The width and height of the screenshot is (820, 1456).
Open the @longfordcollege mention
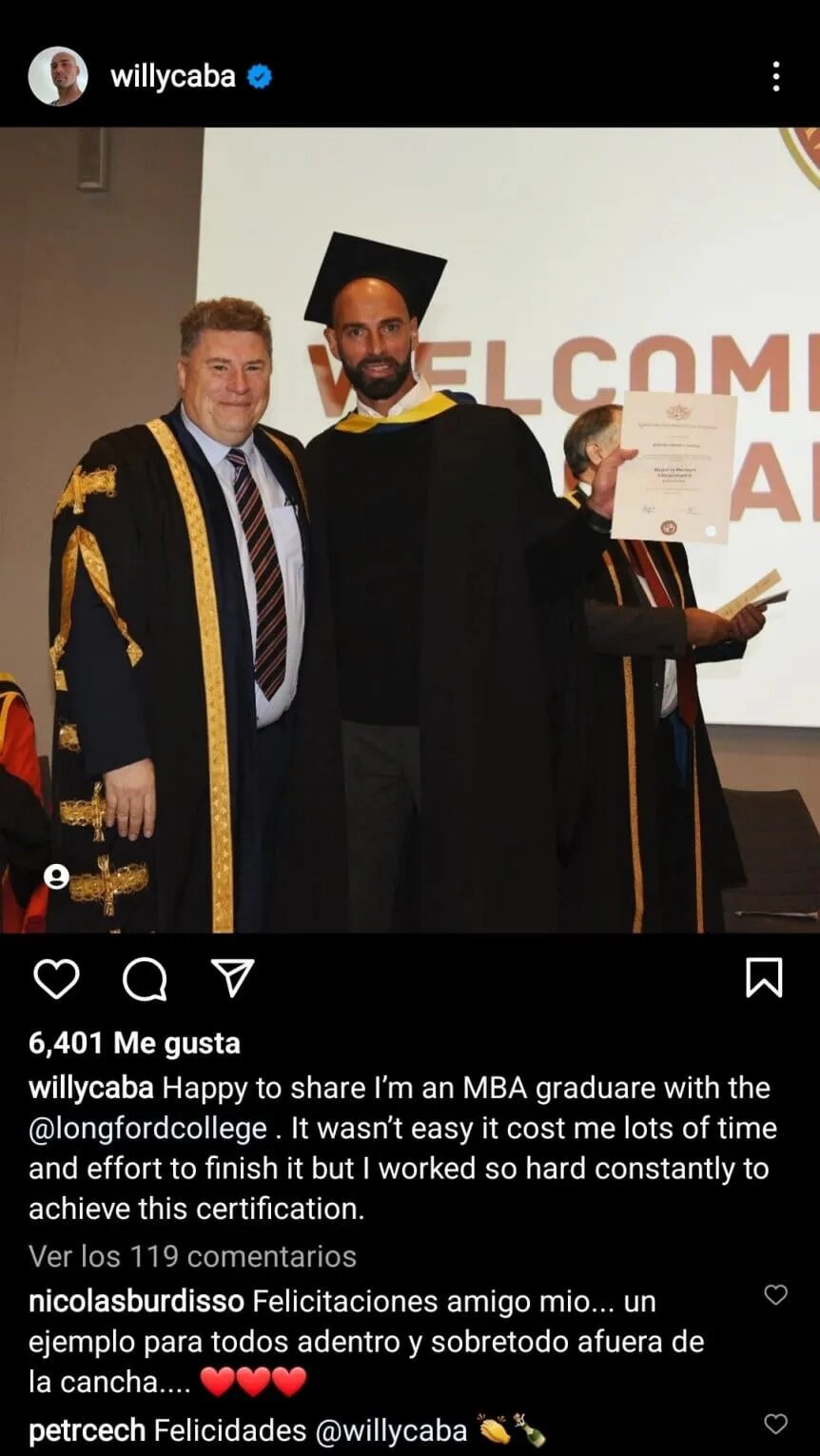(147, 1129)
